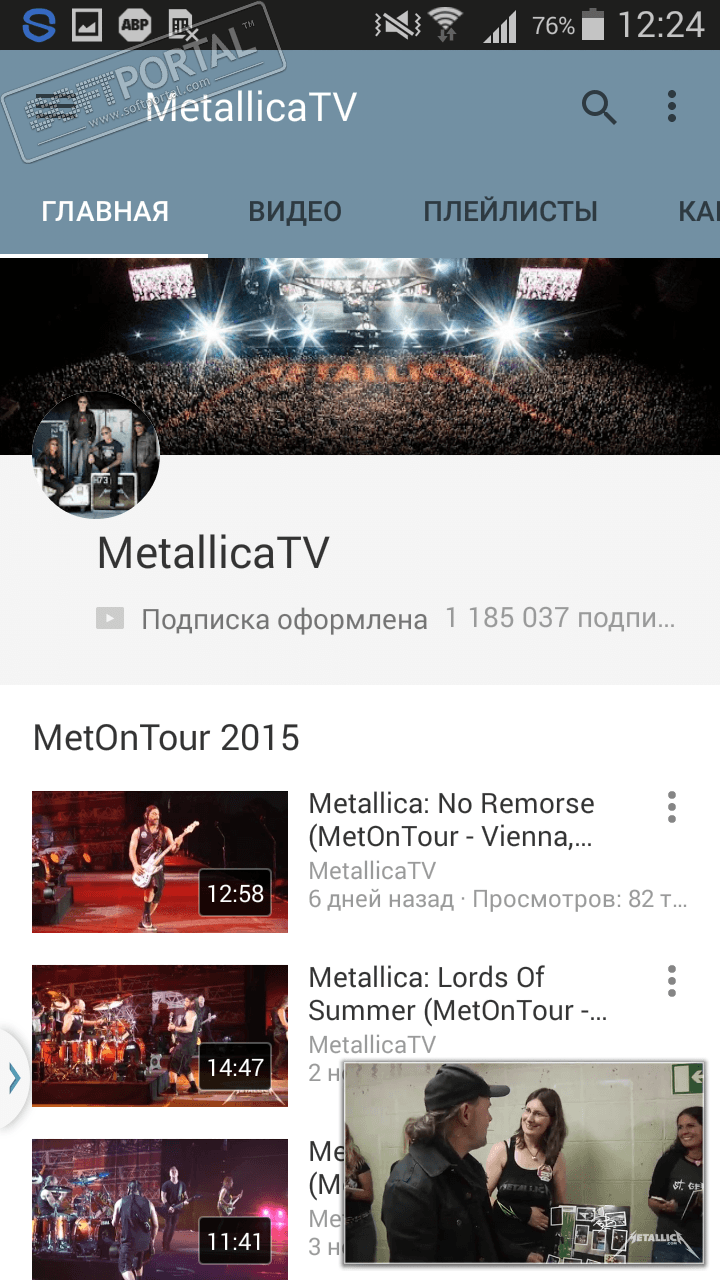Open the MetallicaTV channel avatar

click(96, 456)
